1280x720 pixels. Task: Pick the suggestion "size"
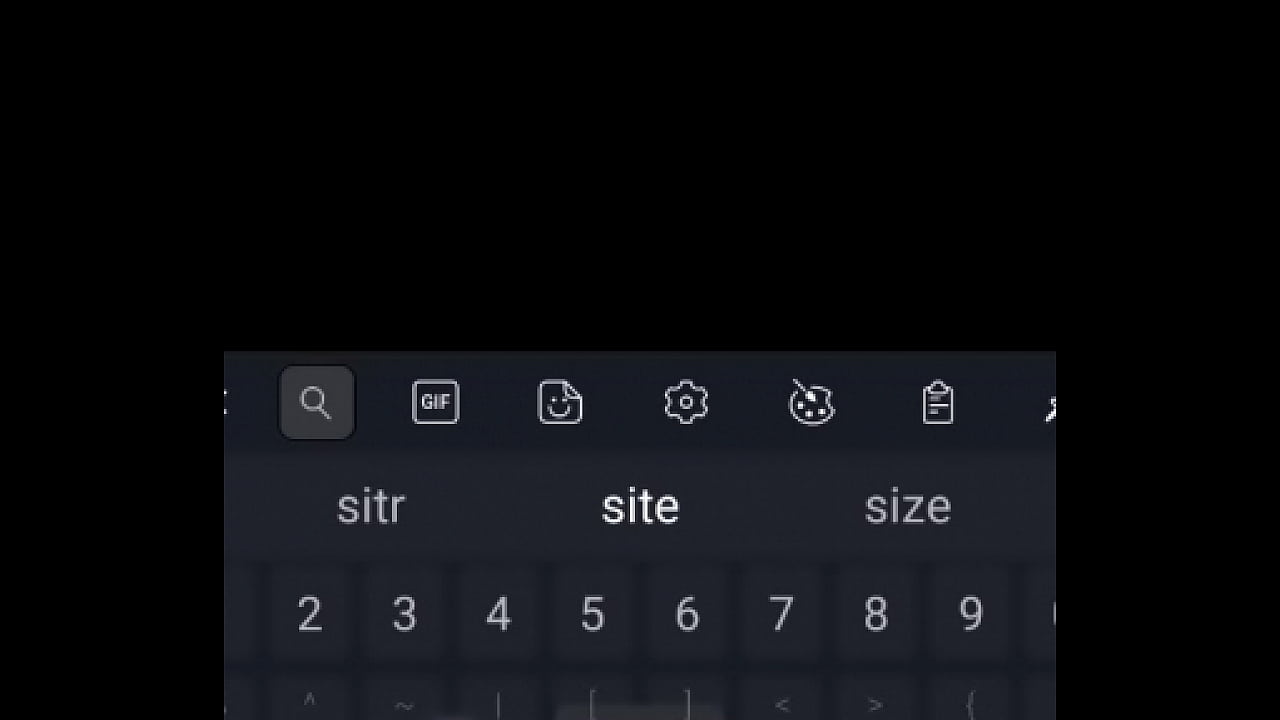coord(907,507)
